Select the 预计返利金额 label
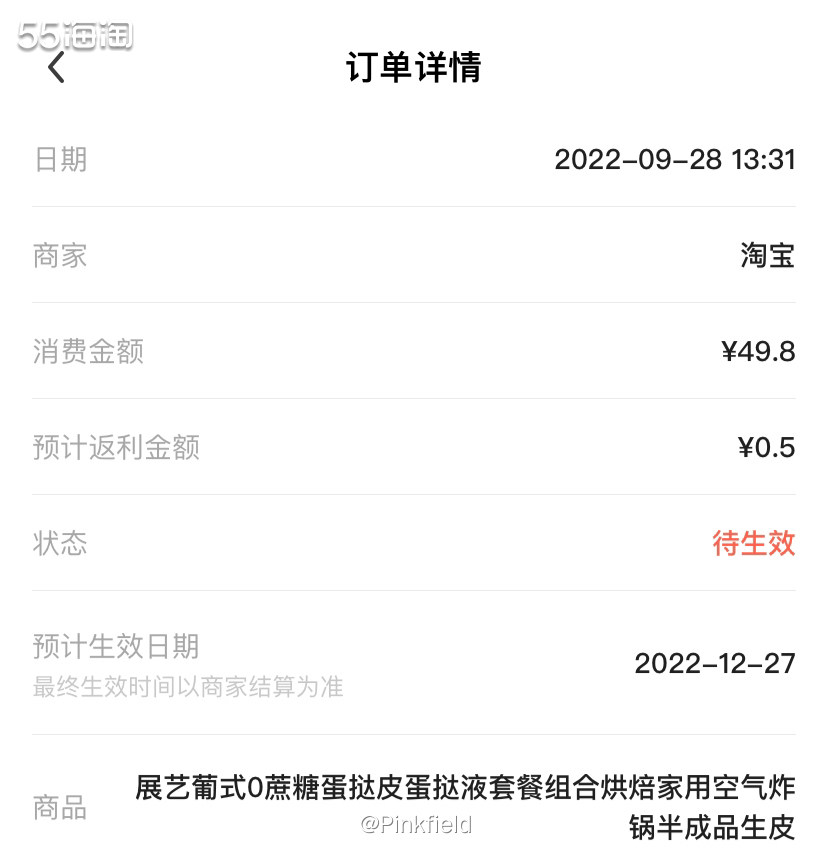This screenshot has width=828, height=858. point(117,447)
